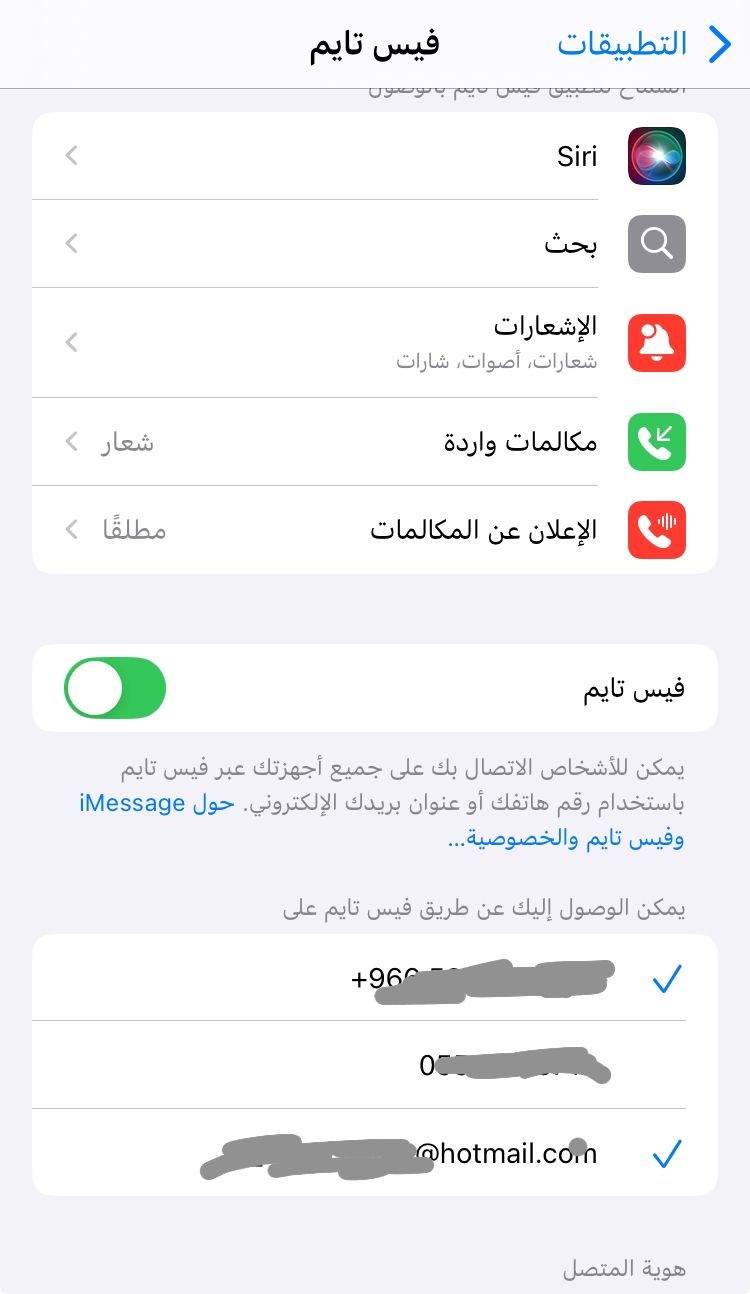Open الإعلان عن المكالمات settings
Screen dimensions: 750x1294
point(375,530)
